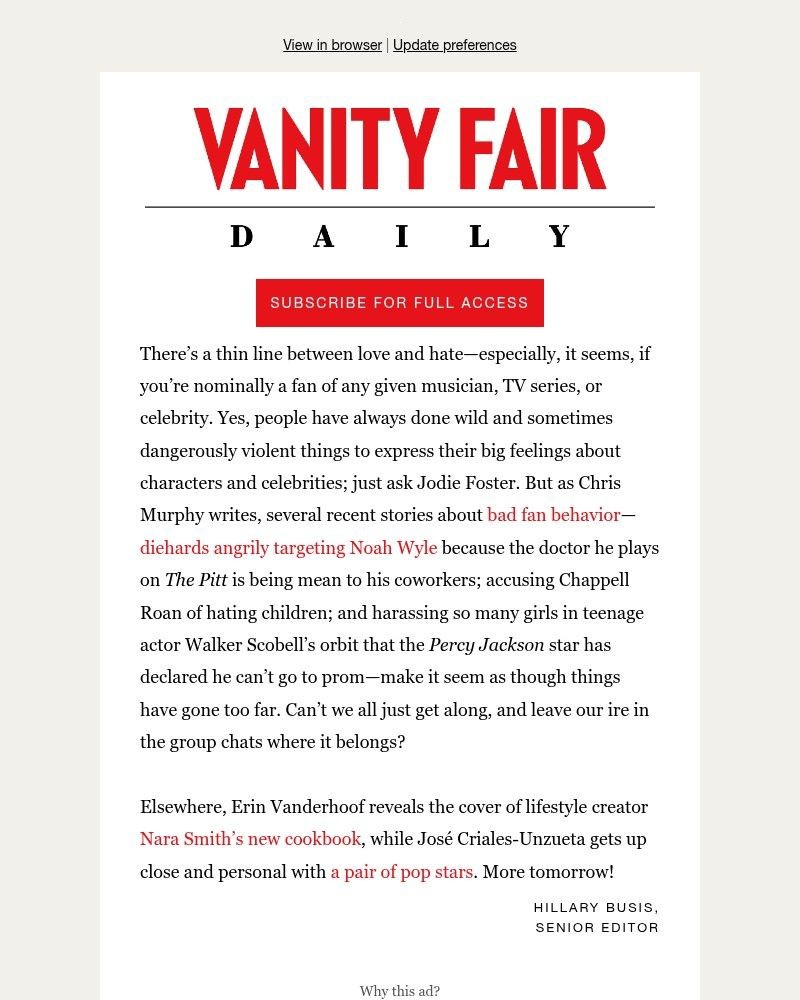Select the DAILY masthead text
The height and width of the screenshot is (1000, 800).
click(399, 236)
